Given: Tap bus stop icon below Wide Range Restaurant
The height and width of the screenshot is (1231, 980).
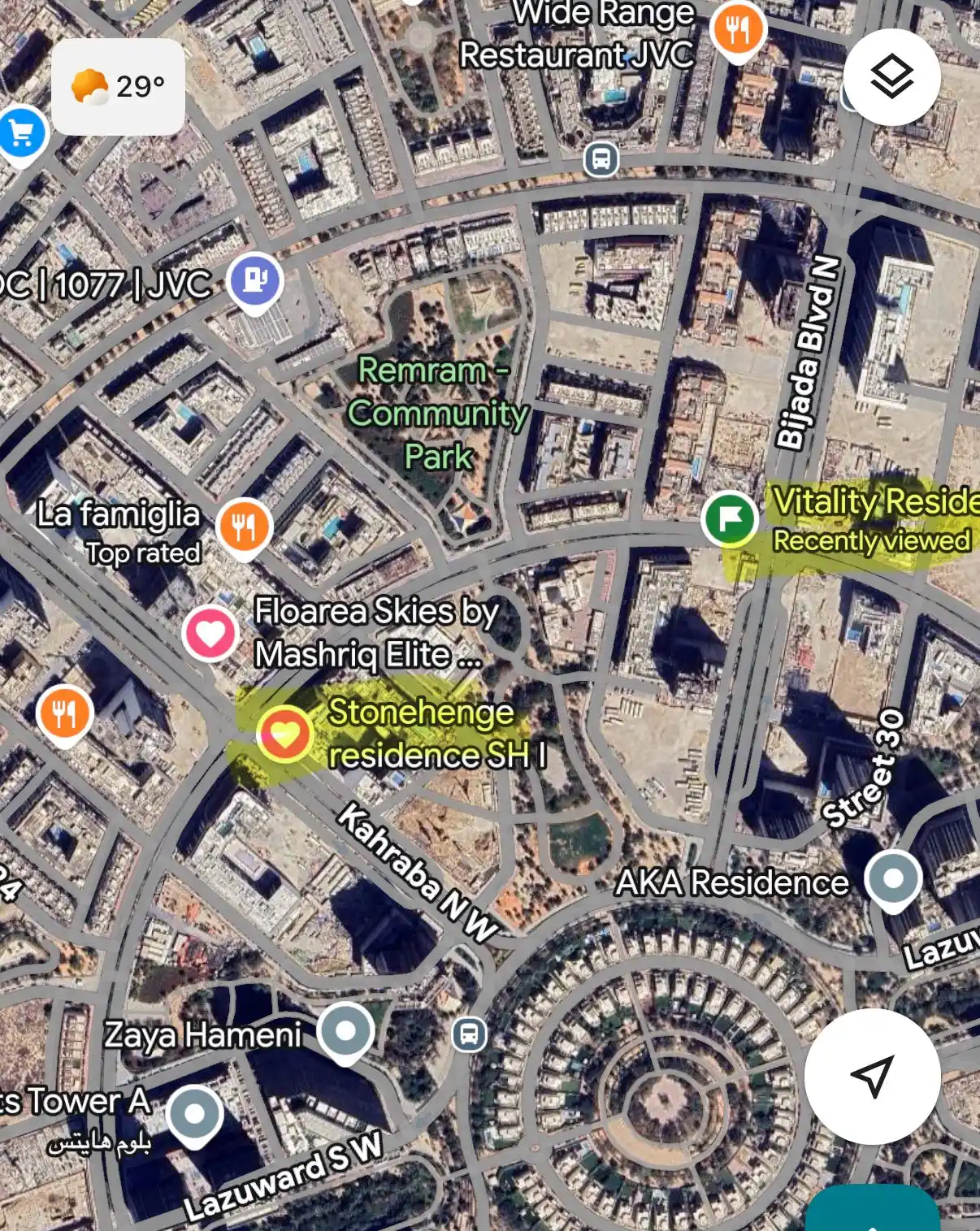Looking at the screenshot, I should tap(601, 159).
